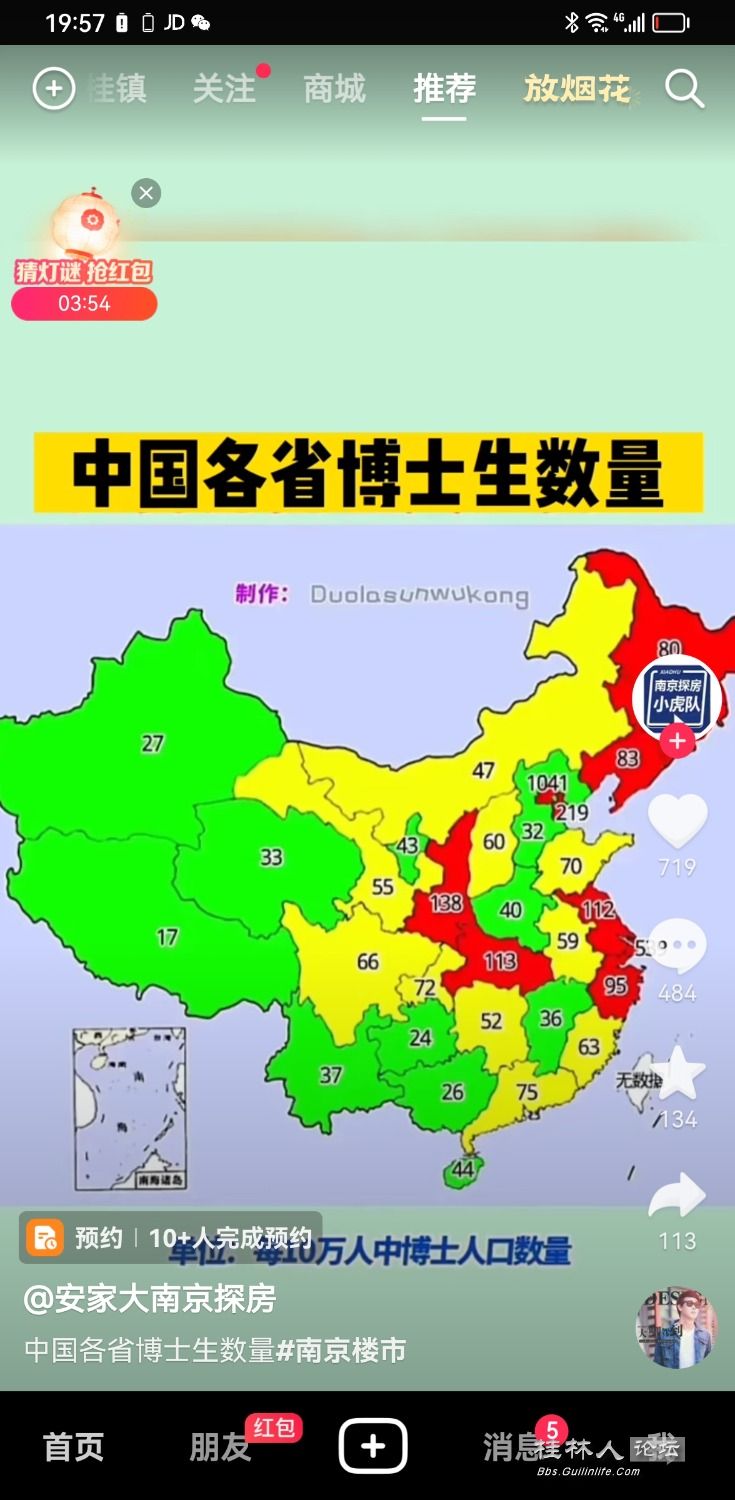Open the comments on this video
Image resolution: width=735 pixels, height=1500 pixels.
677,946
